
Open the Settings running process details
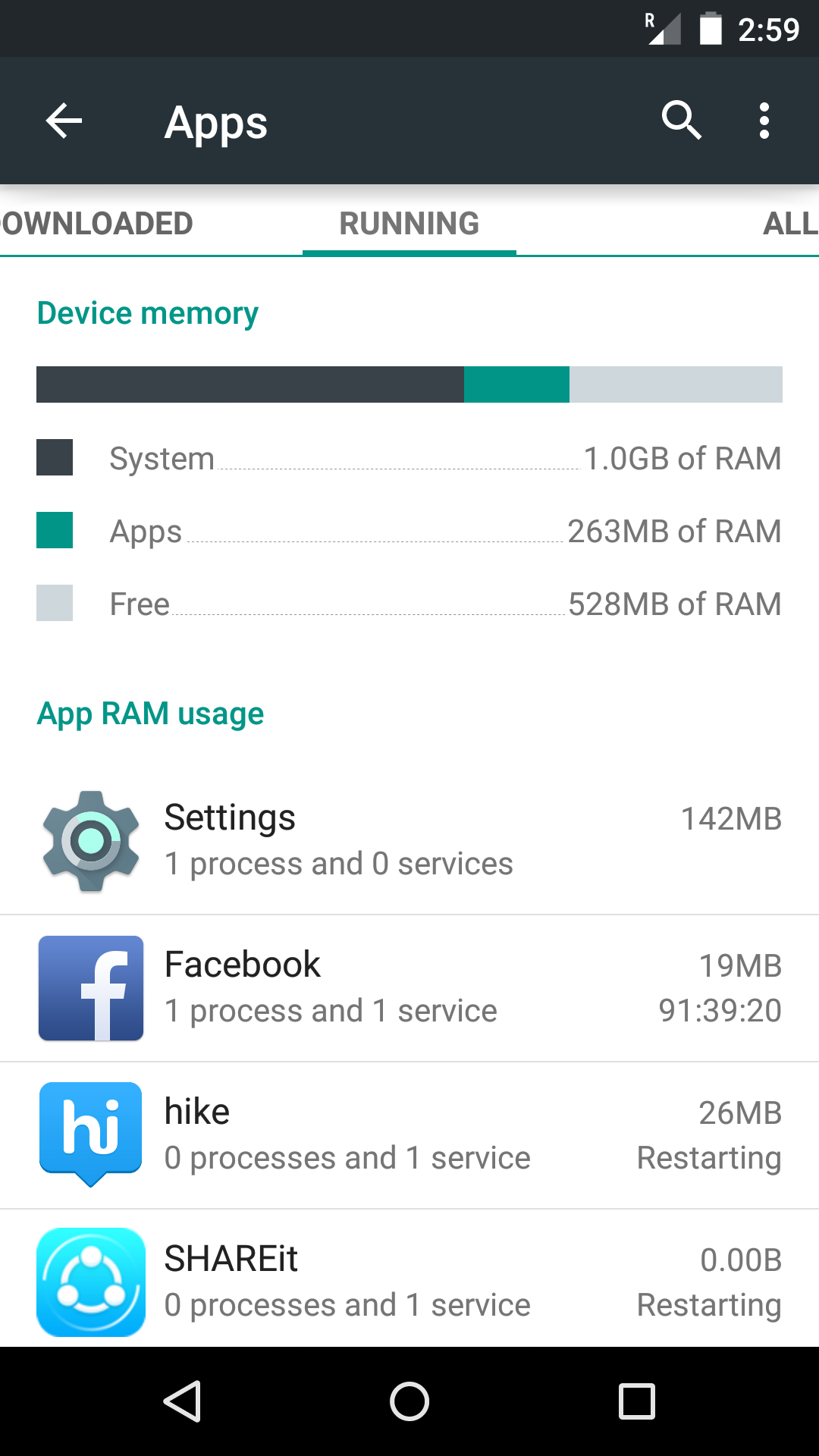pos(409,841)
